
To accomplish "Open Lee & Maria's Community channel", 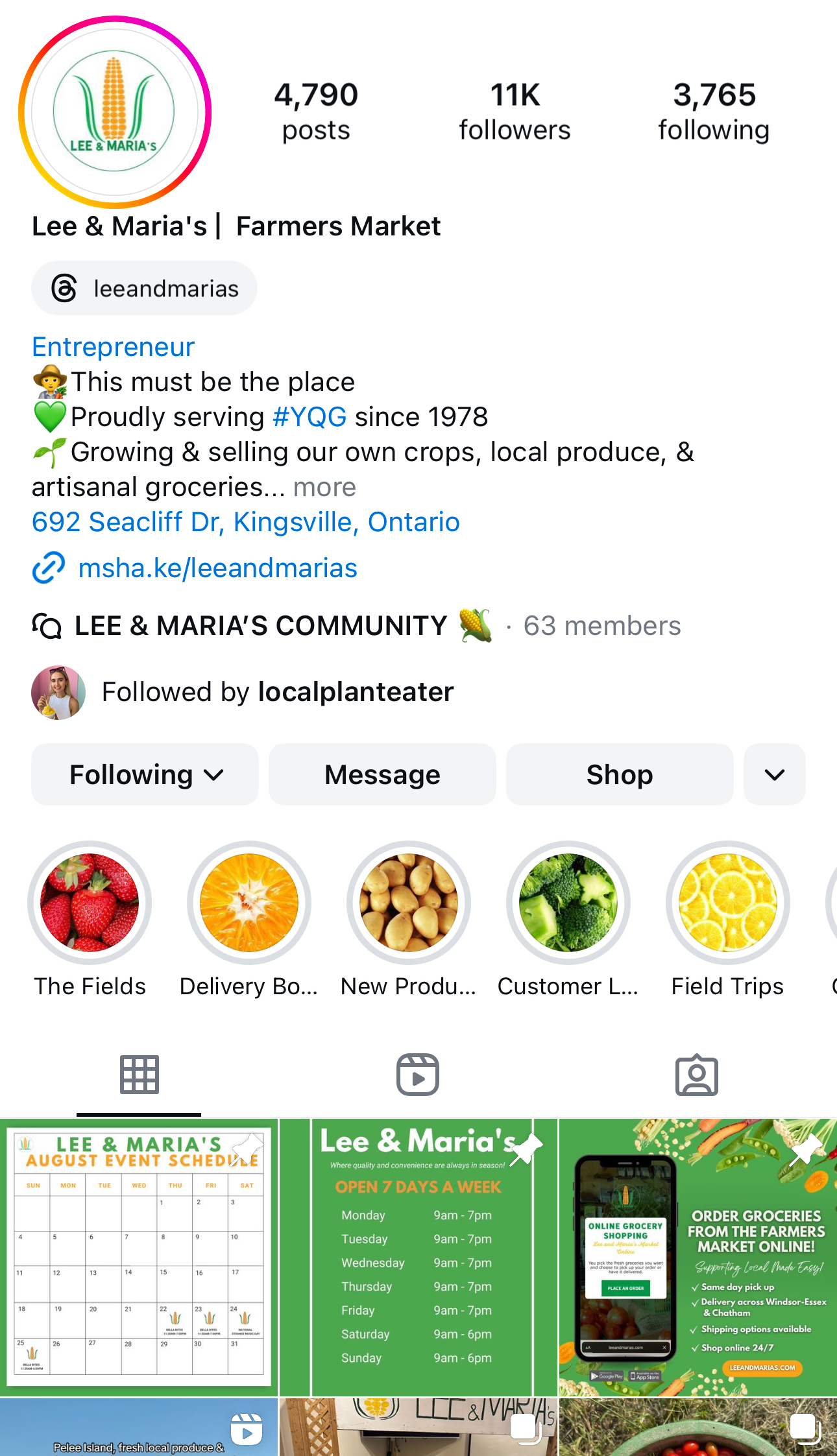I will click(x=260, y=626).
